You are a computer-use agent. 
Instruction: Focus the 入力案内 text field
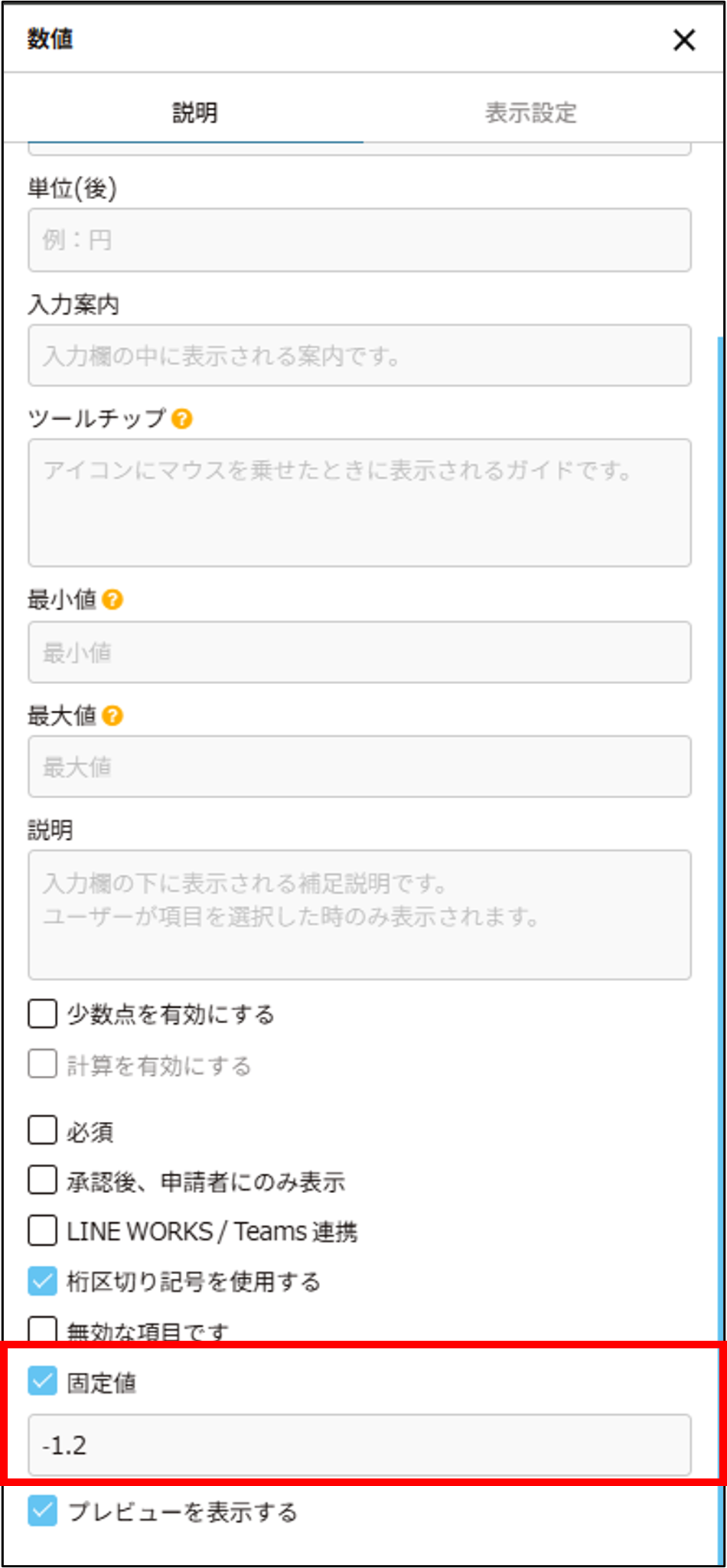360,355
